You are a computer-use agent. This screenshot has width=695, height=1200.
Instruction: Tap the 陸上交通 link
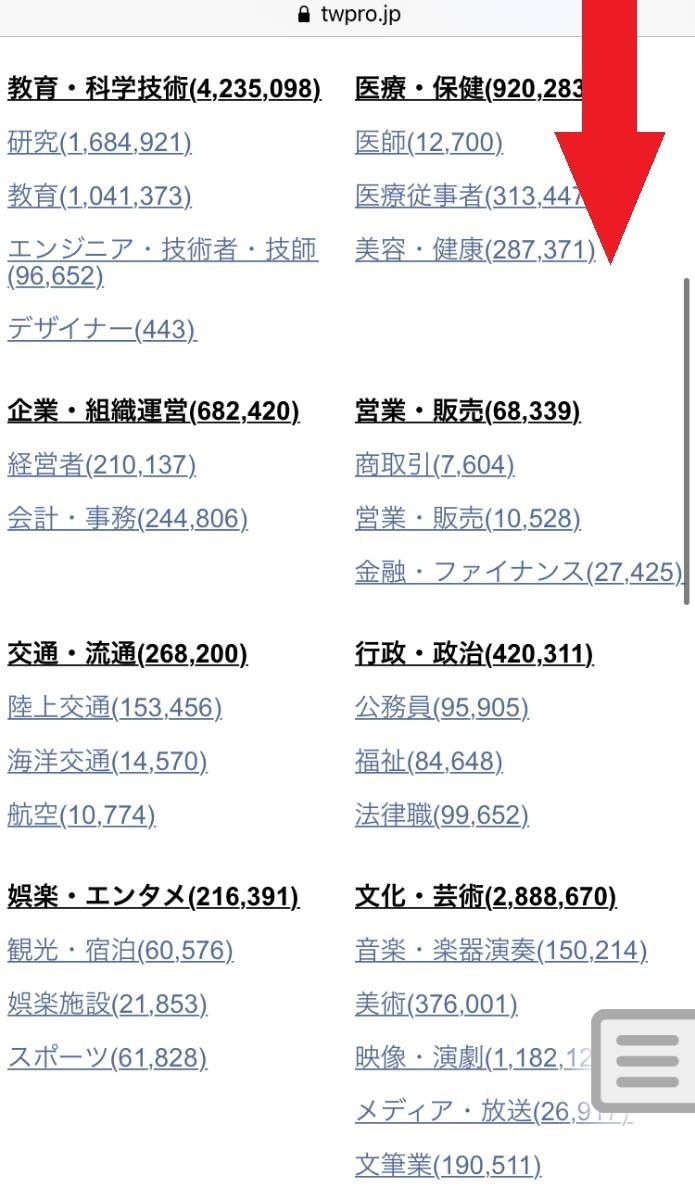click(x=114, y=708)
